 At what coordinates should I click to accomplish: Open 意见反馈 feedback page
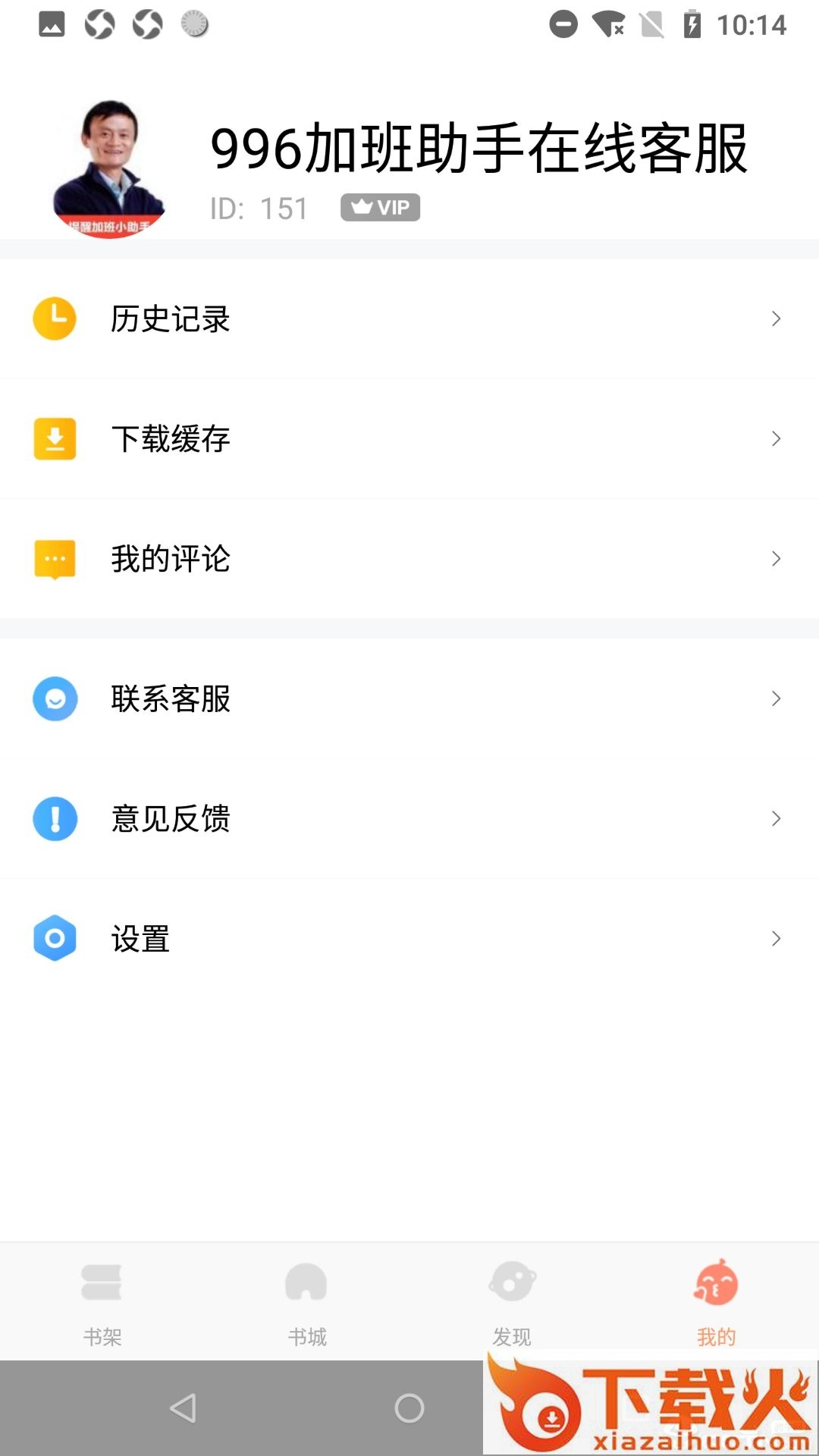pos(409,818)
